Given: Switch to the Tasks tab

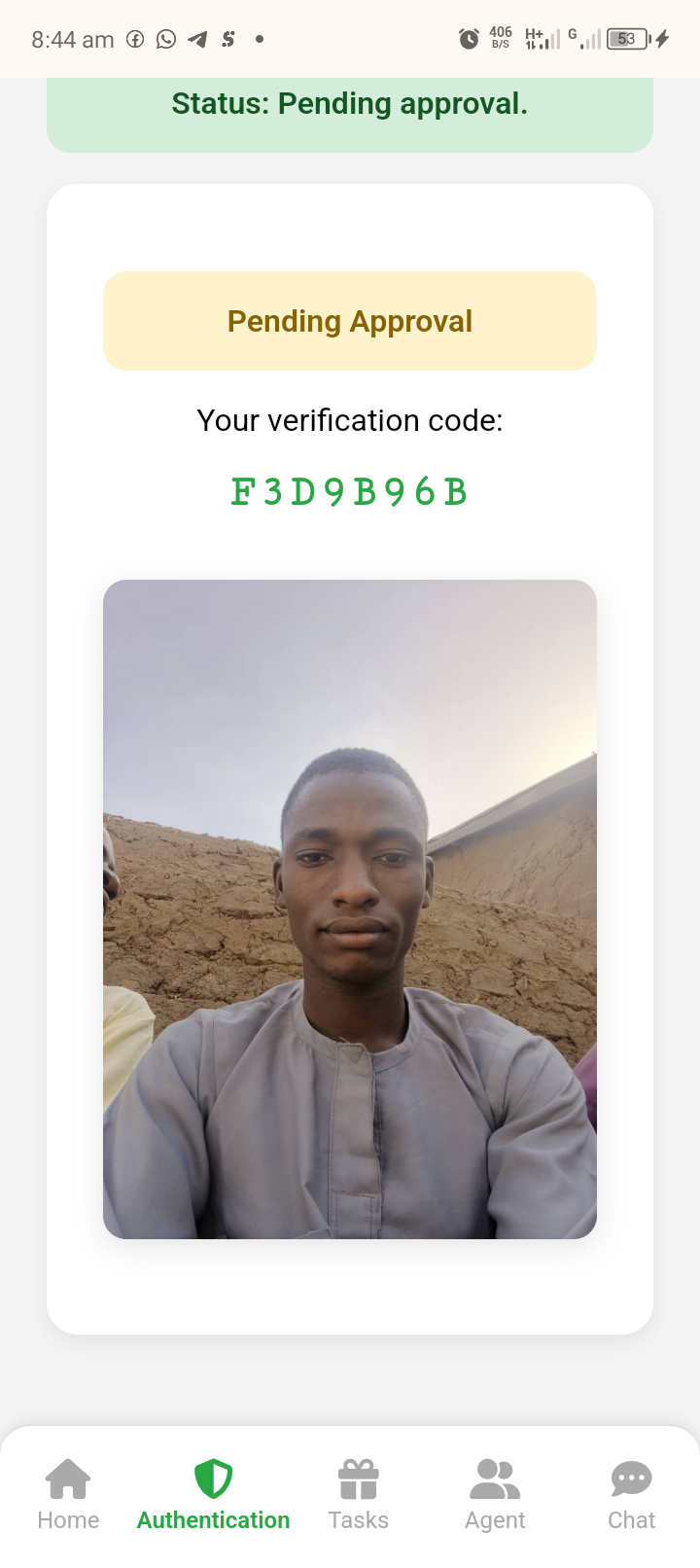Looking at the screenshot, I should click(358, 1495).
